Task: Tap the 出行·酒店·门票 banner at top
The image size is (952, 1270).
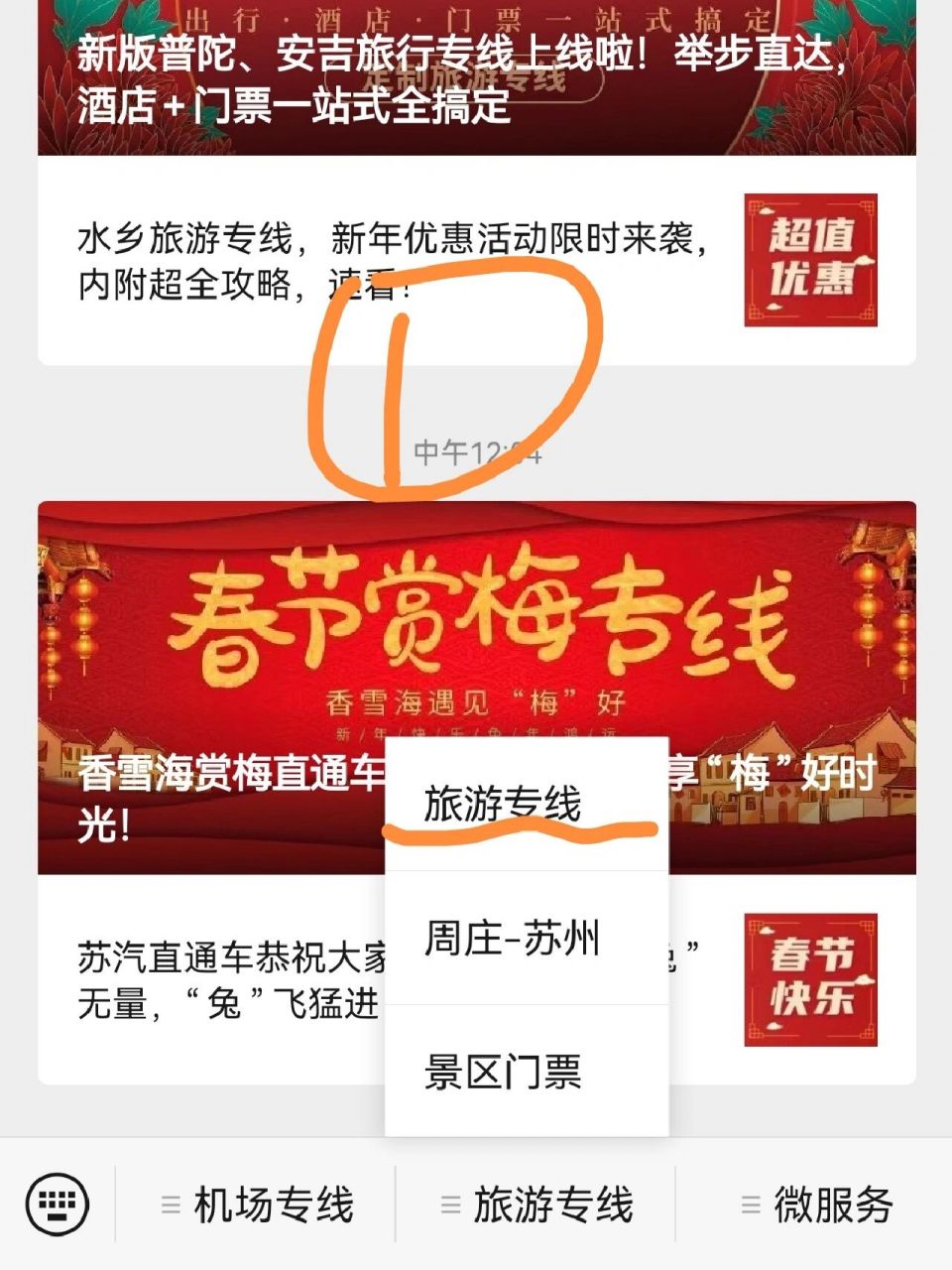Action: click(476, 18)
